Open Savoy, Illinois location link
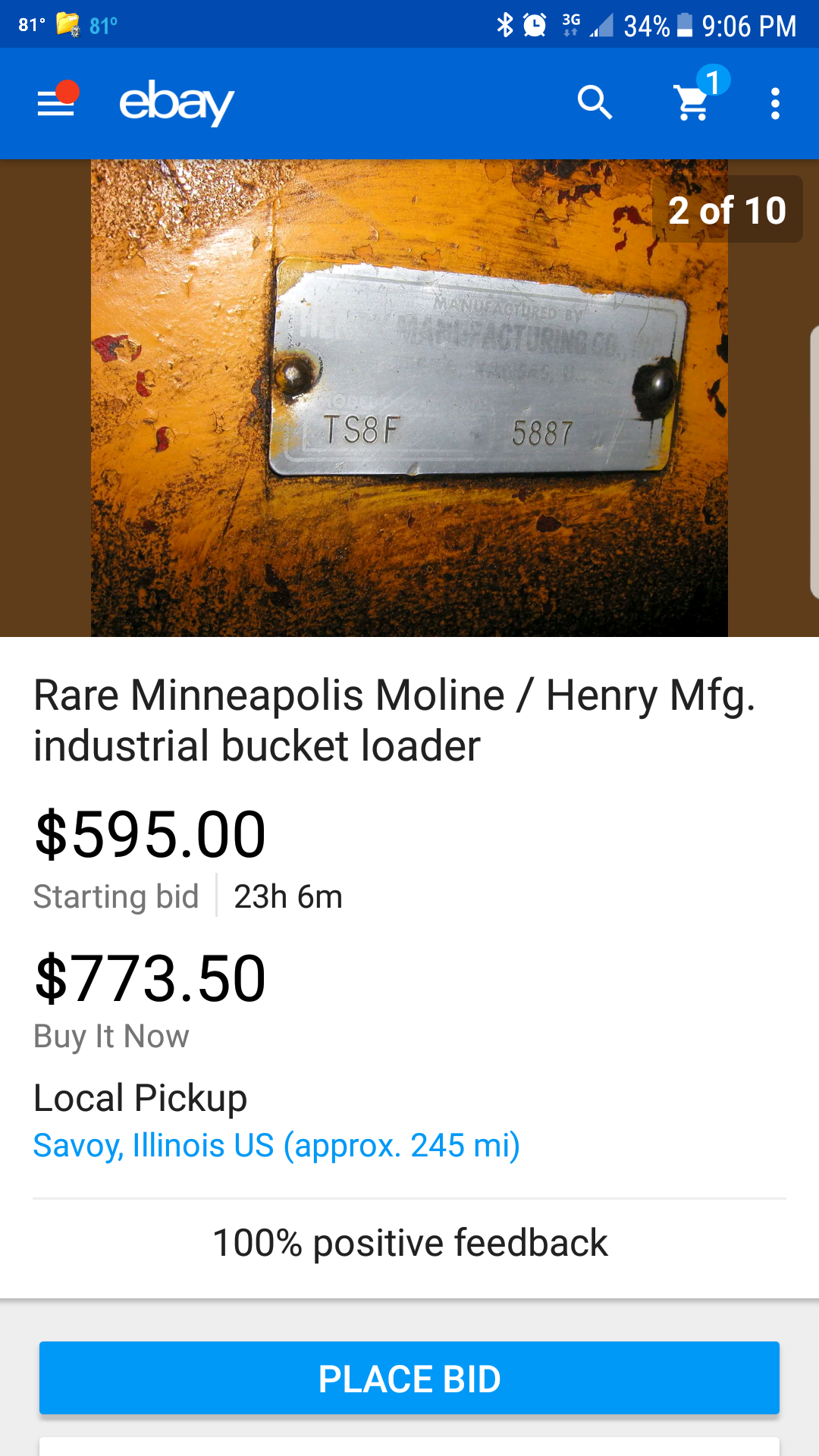 (x=277, y=1145)
